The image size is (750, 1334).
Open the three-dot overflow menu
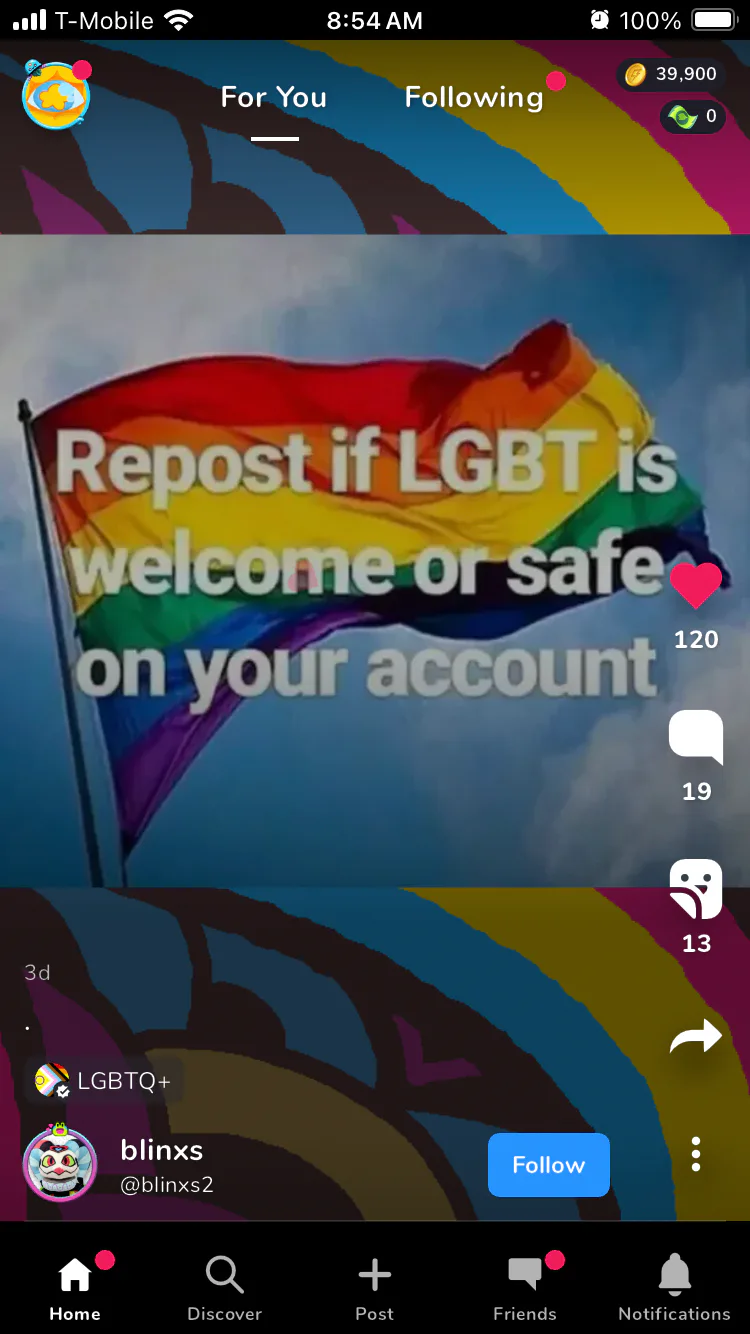pos(696,1154)
